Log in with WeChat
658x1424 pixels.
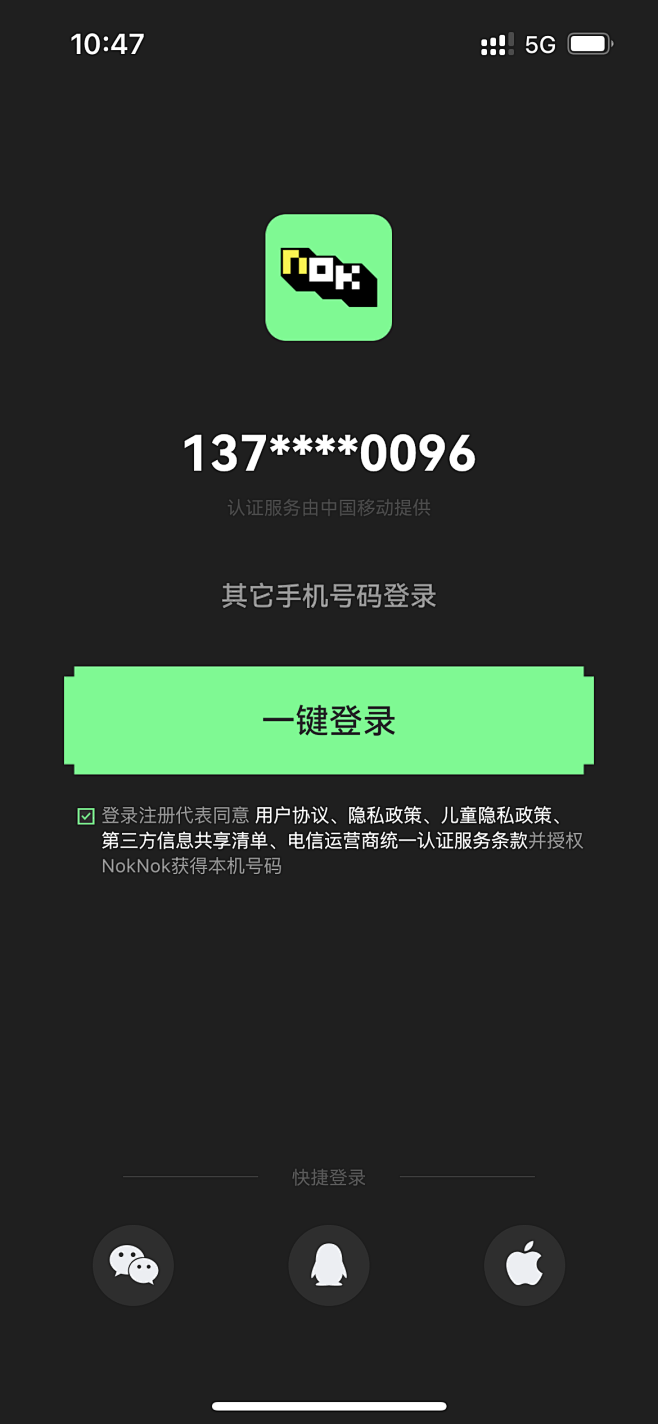(x=133, y=1265)
